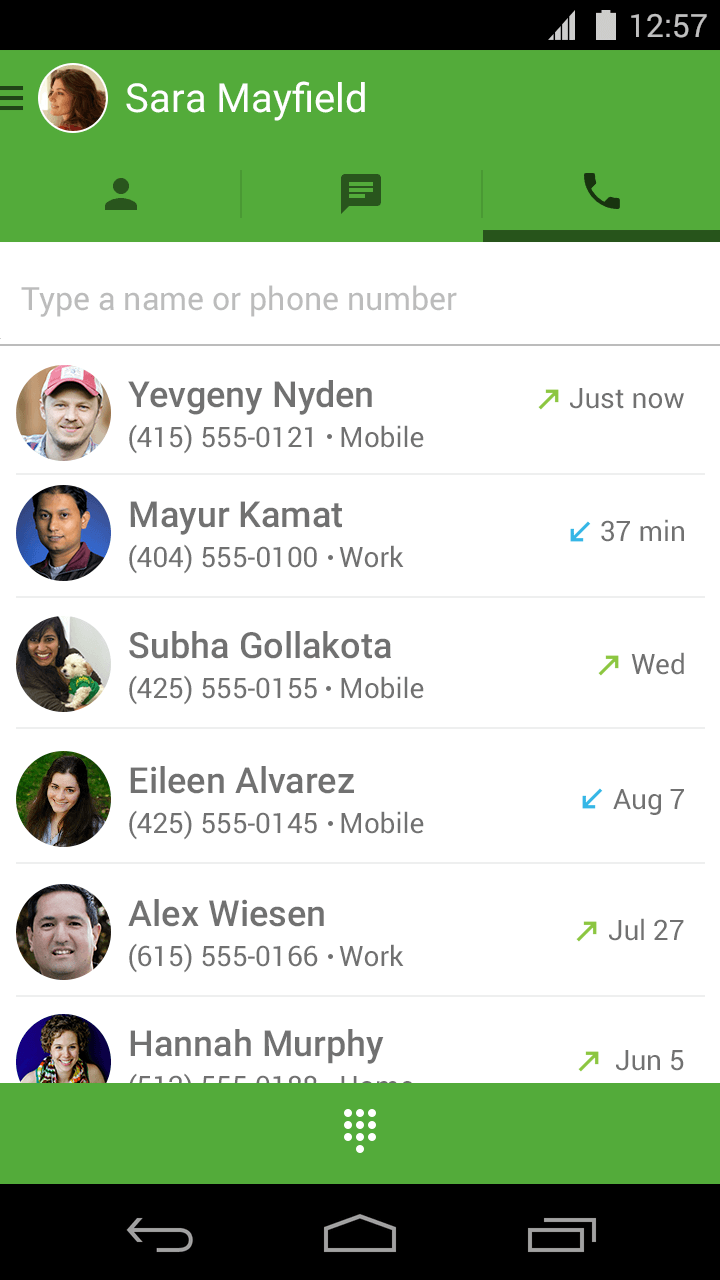This screenshot has height=1280, width=720.
Task: Open Eileen Alvarez's call entry
Action: coord(360,799)
